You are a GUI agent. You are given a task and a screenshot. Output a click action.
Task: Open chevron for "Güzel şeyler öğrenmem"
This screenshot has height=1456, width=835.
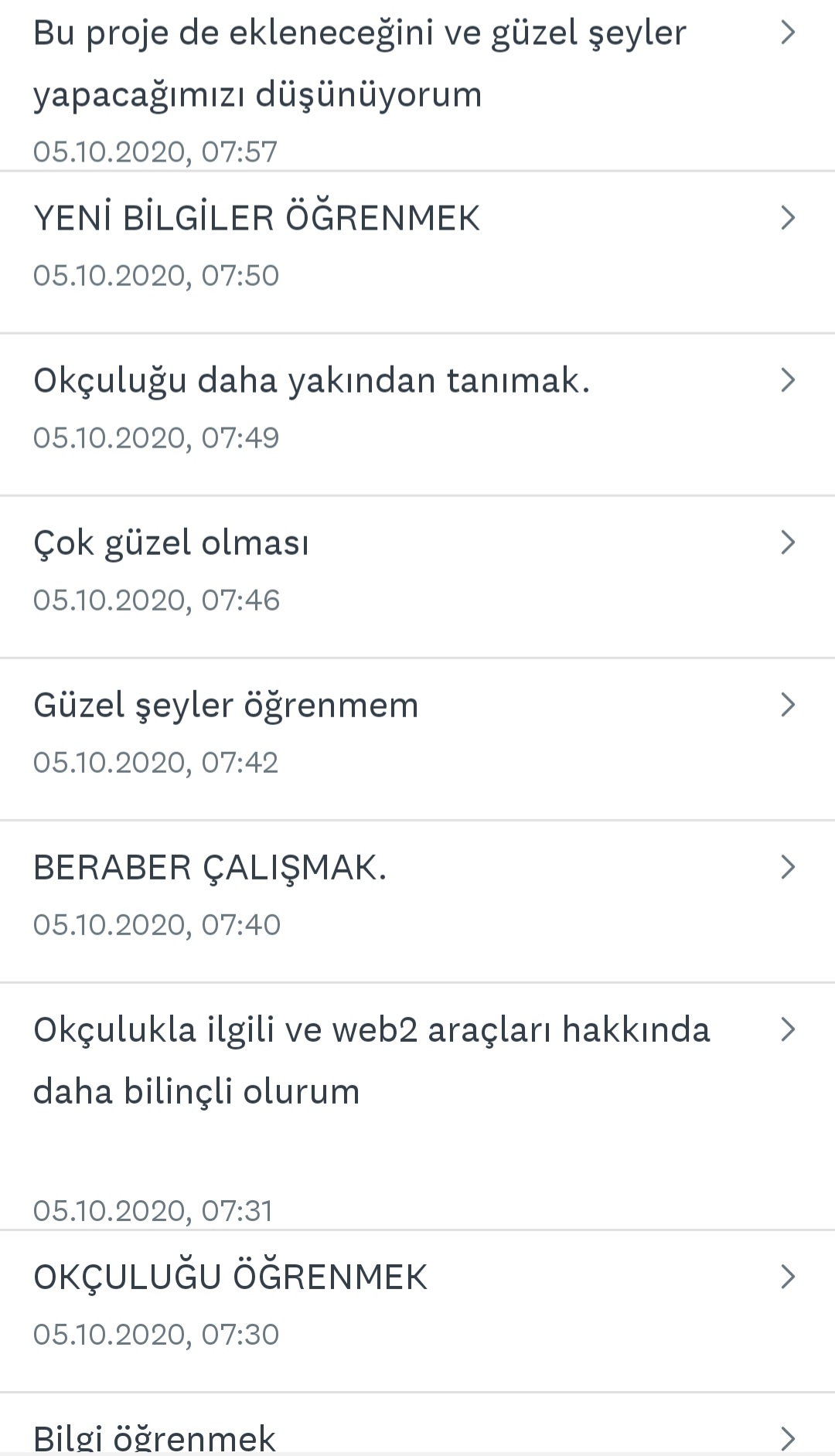coord(789,705)
